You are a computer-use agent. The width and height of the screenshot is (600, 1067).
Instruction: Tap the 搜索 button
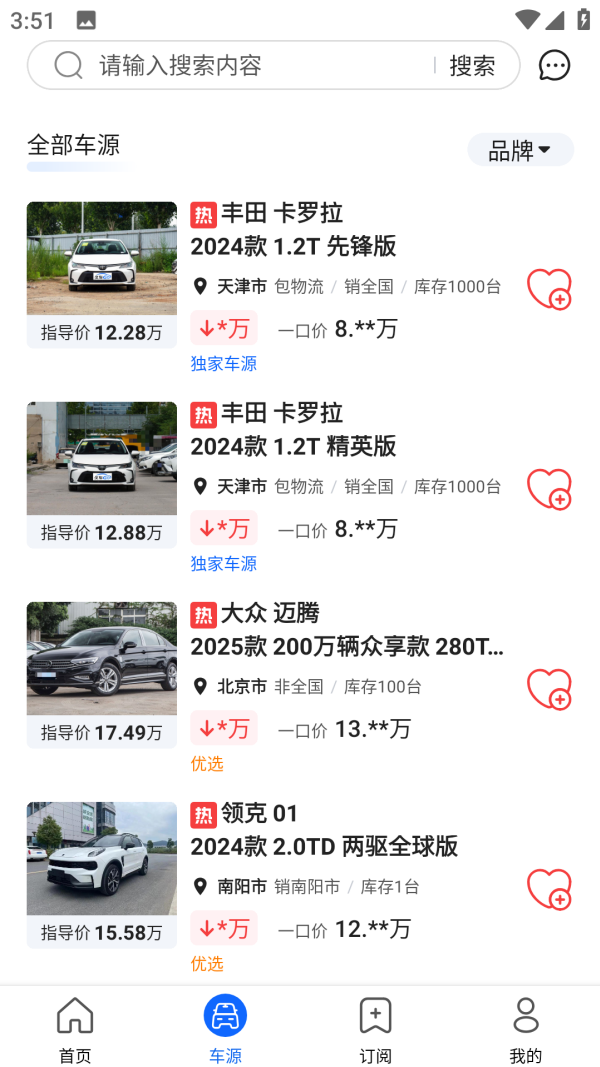472,66
